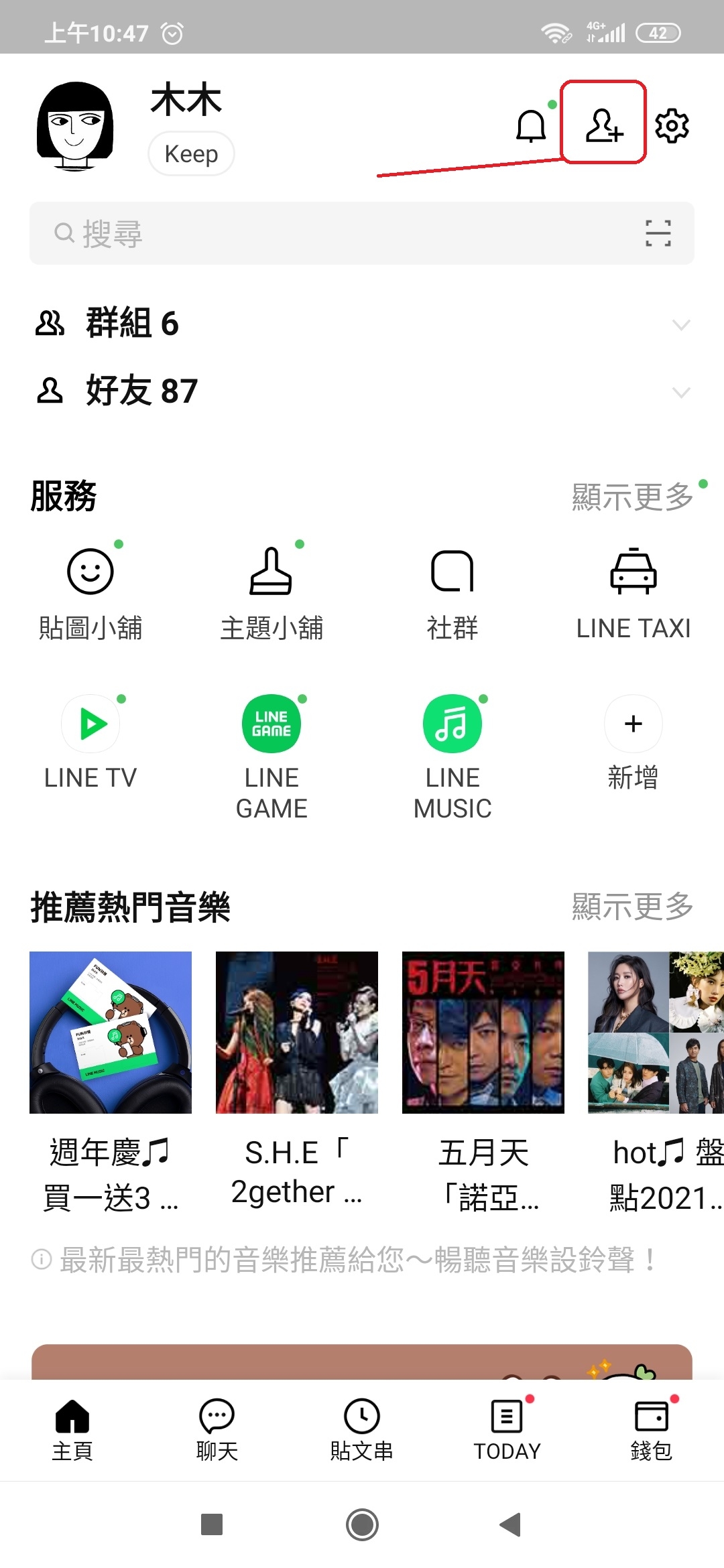The height and width of the screenshot is (1568, 724).
Task: Show more services with 顯示更多
Action: (x=631, y=497)
